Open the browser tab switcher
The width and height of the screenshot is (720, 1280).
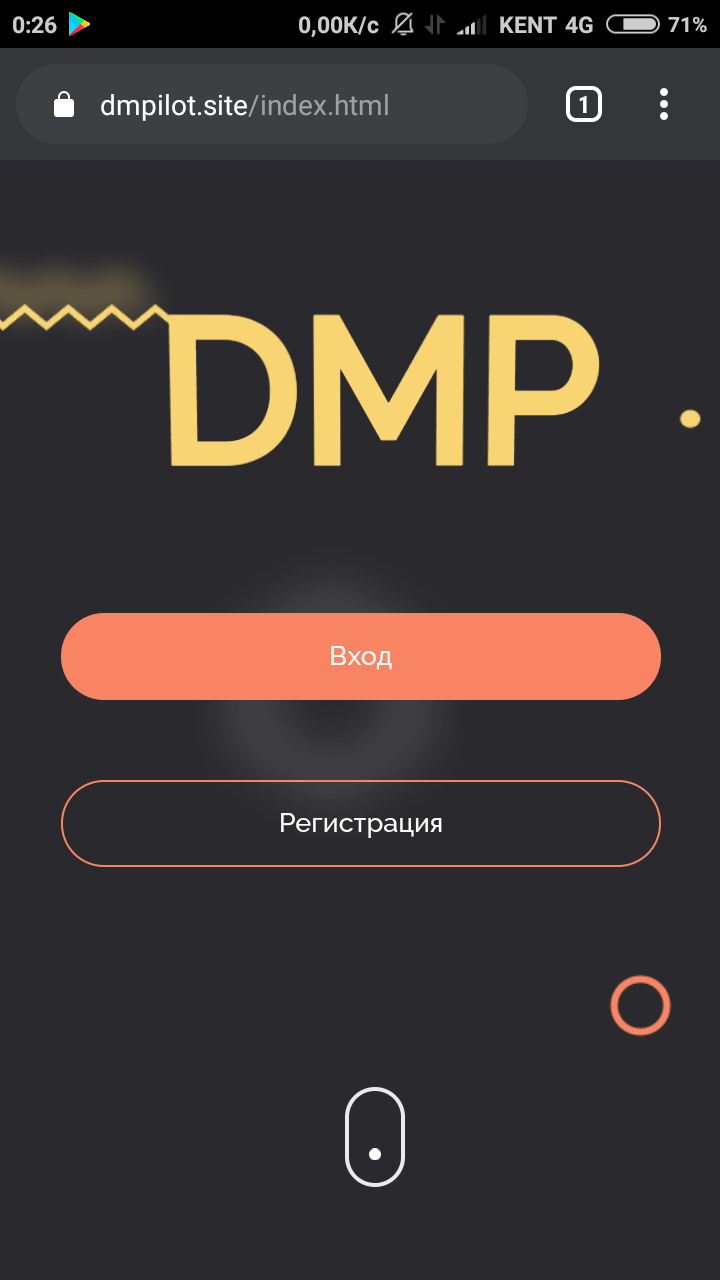tap(584, 104)
